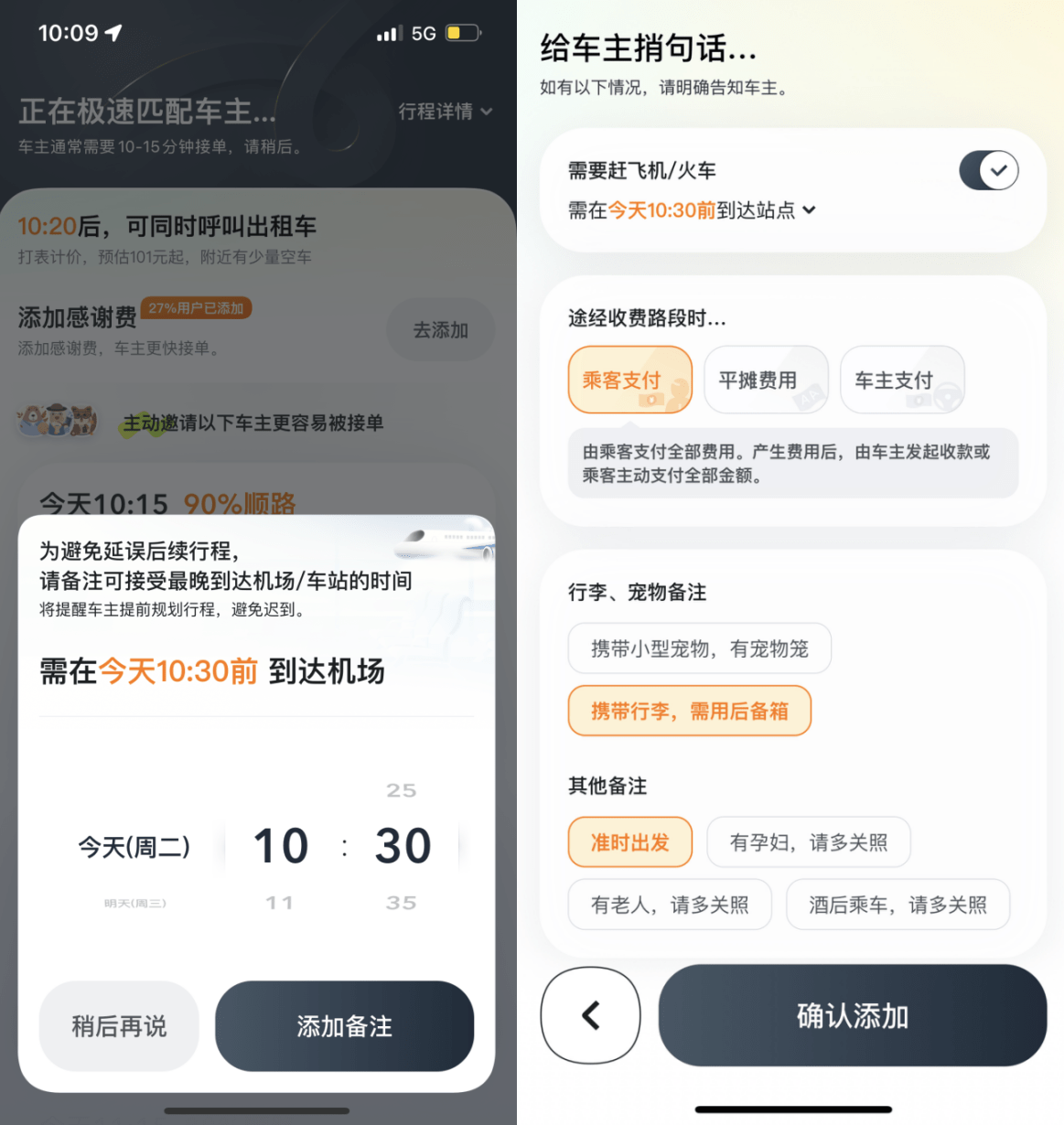This screenshot has width=1064, height=1125.
Task: Choose the 车主支付 toll option
Action: tap(902, 380)
